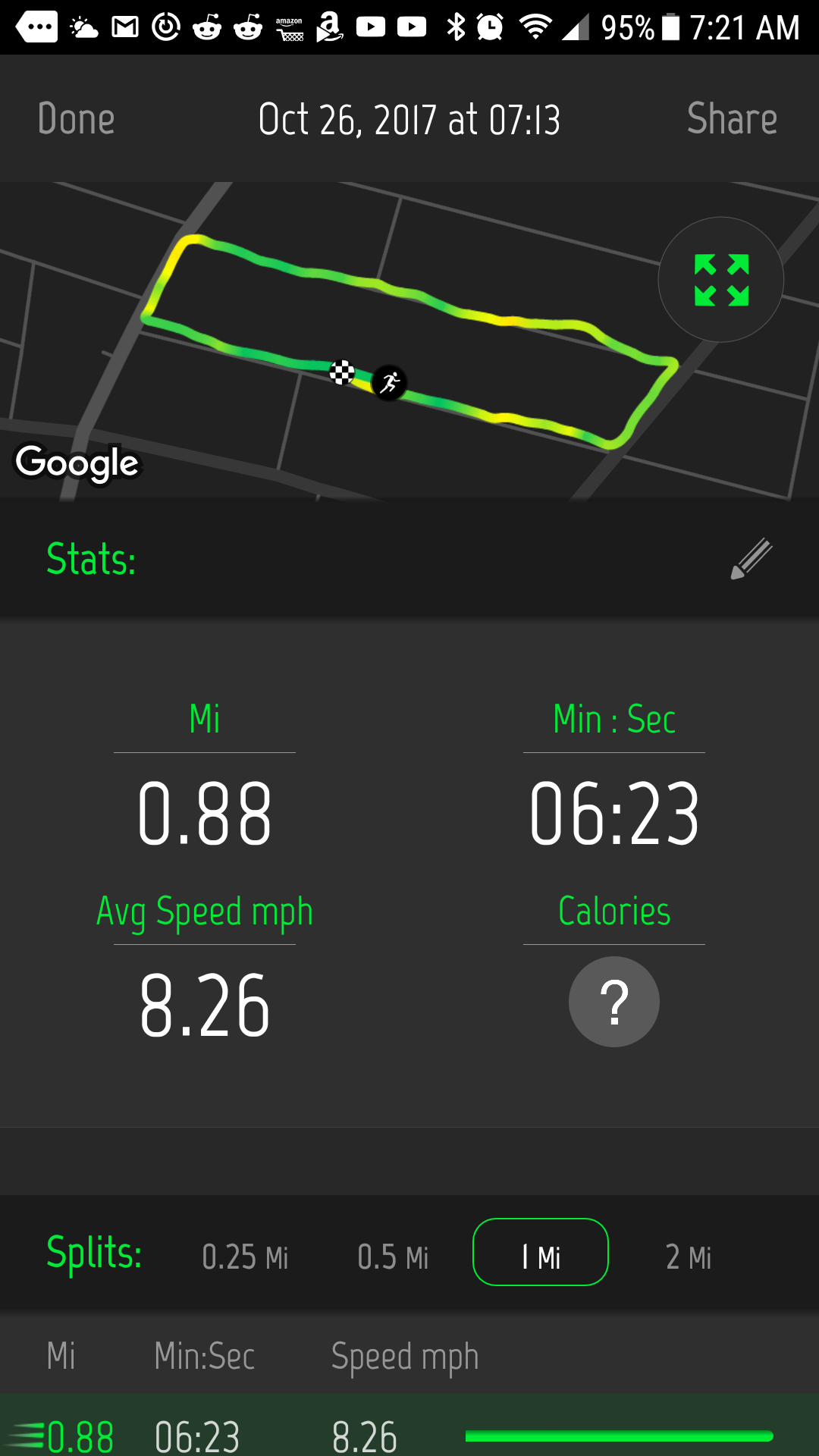Share this run
This screenshot has width=819, height=1456.
click(732, 119)
